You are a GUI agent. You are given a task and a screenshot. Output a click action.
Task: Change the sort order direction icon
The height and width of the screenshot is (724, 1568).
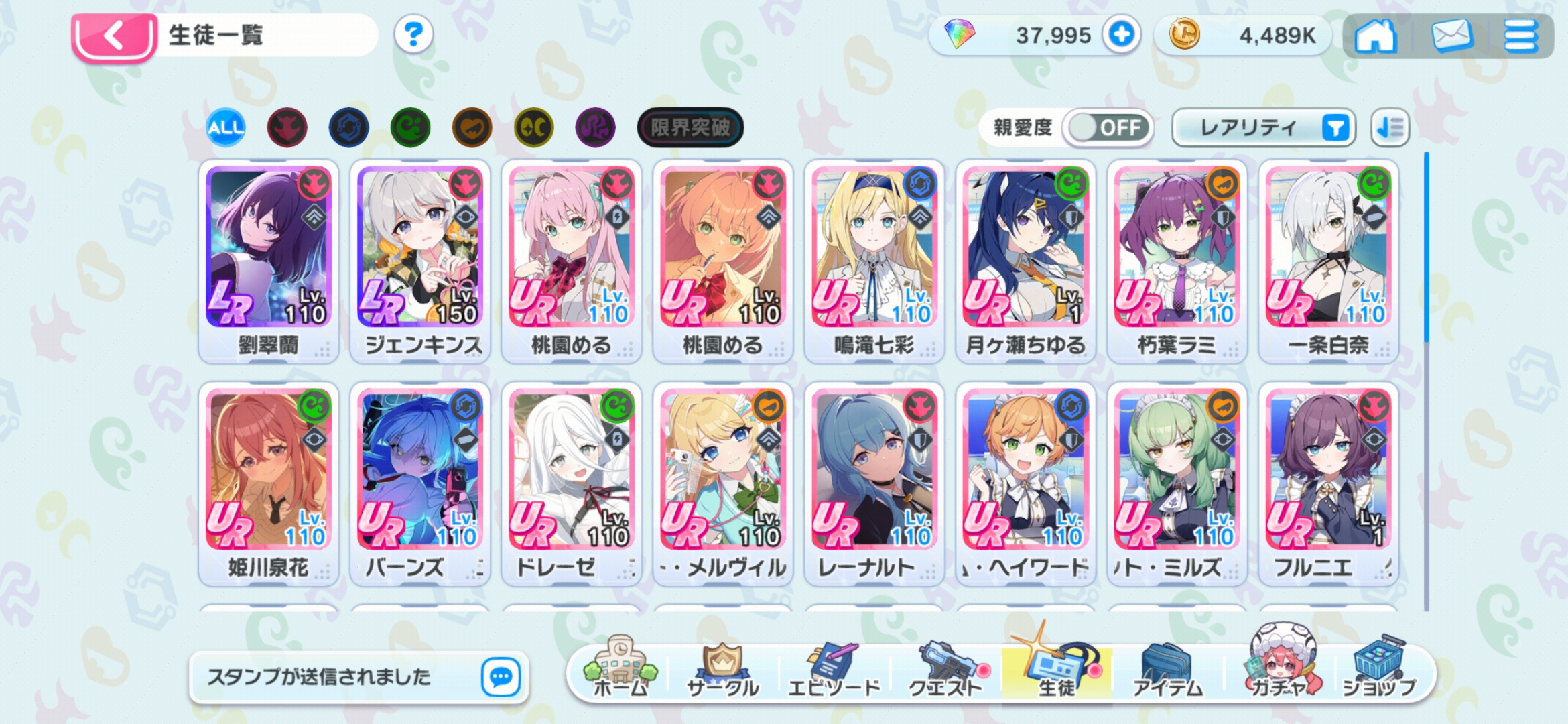tap(1390, 127)
